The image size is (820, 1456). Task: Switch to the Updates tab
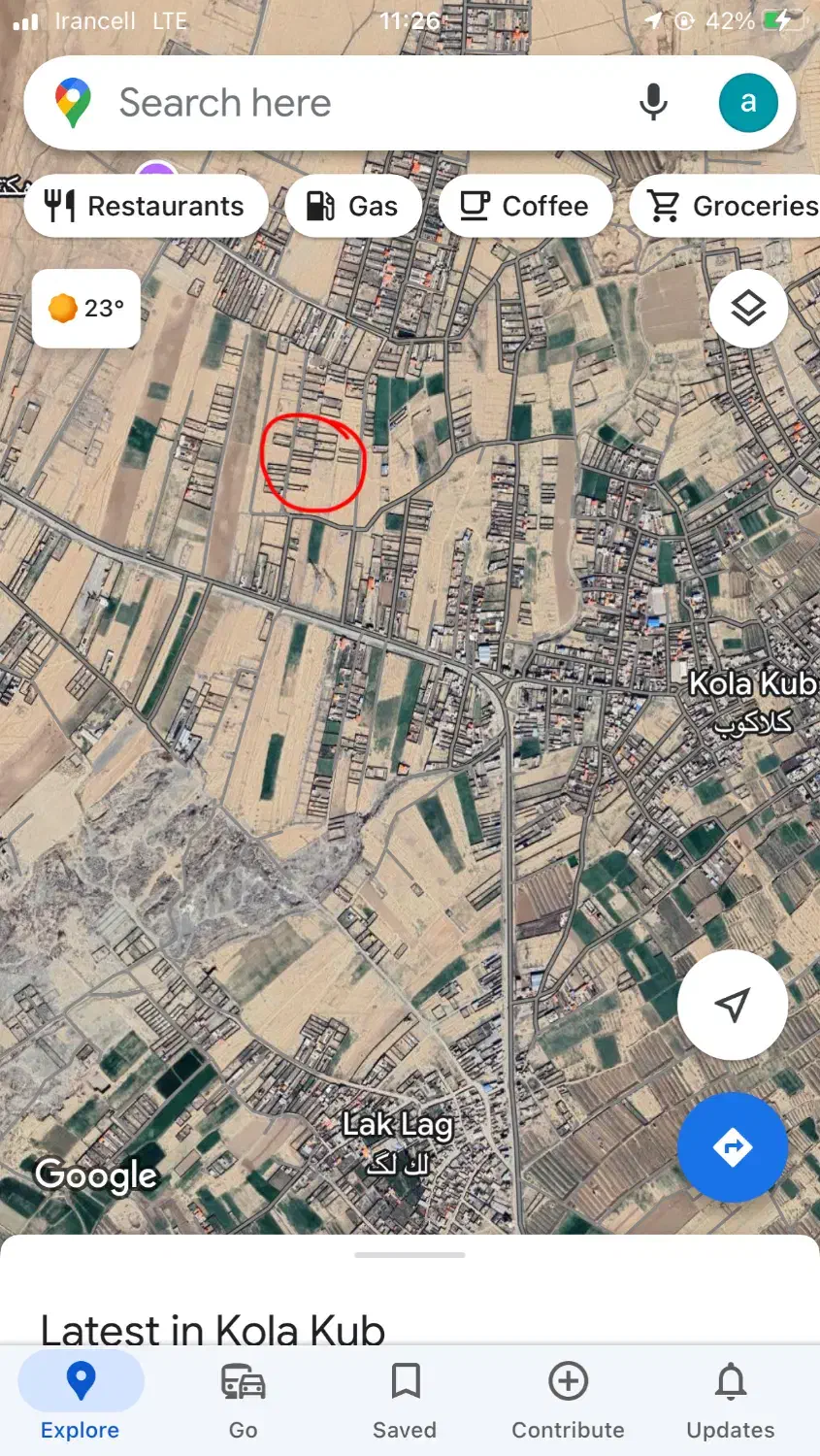[731, 1401]
